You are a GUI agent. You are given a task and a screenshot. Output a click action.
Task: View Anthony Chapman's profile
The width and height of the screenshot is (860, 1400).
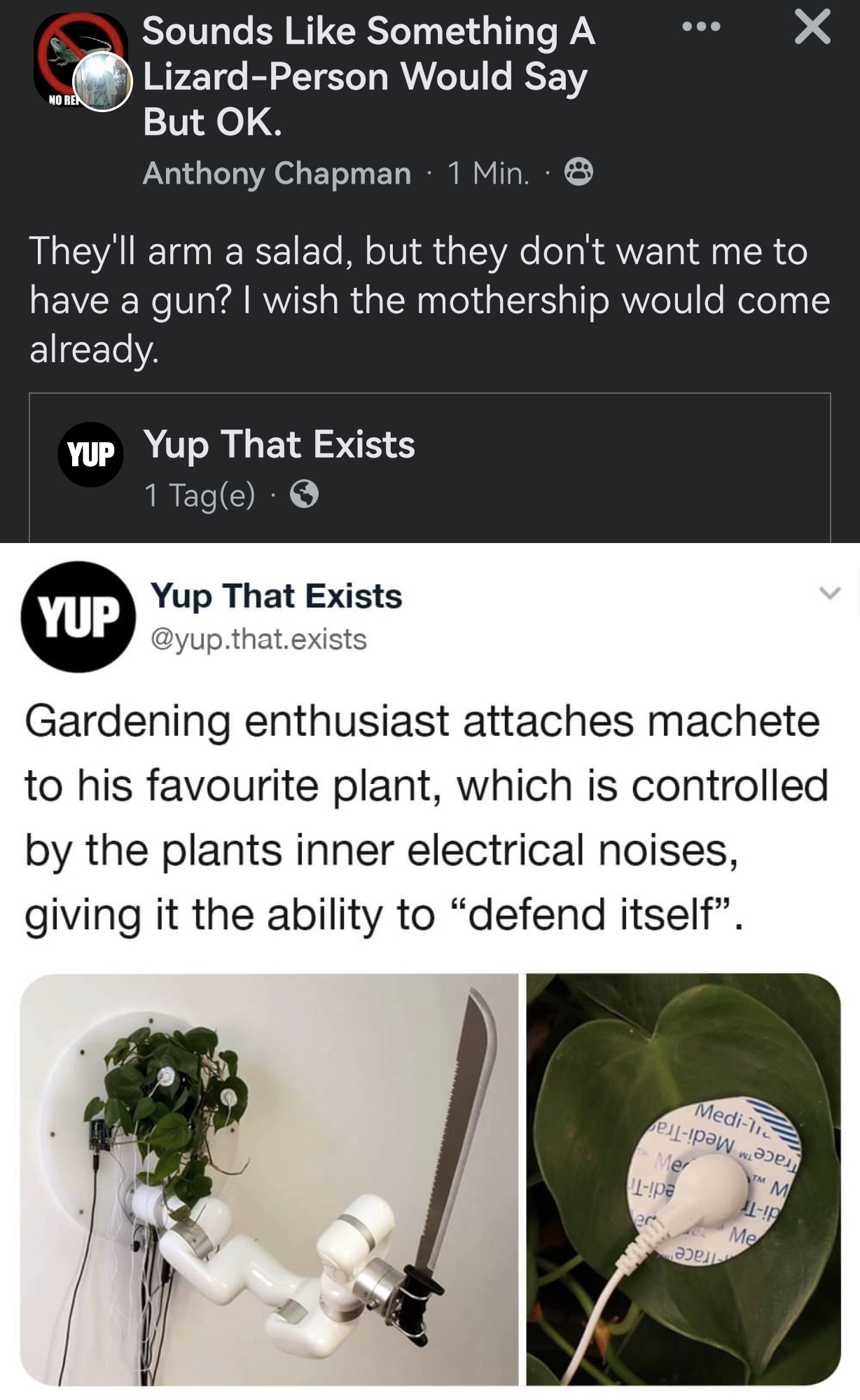pos(277,173)
